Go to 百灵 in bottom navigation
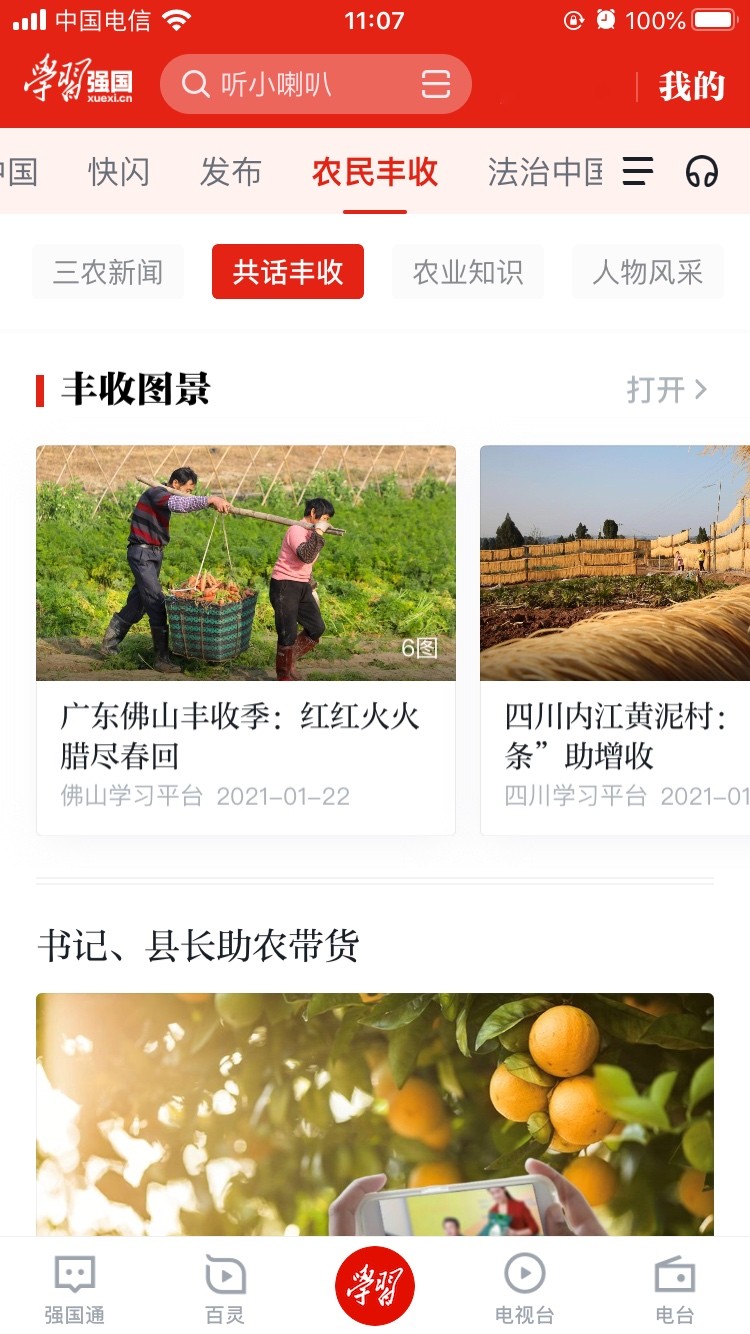This screenshot has width=750, height=1334. [x=225, y=1289]
